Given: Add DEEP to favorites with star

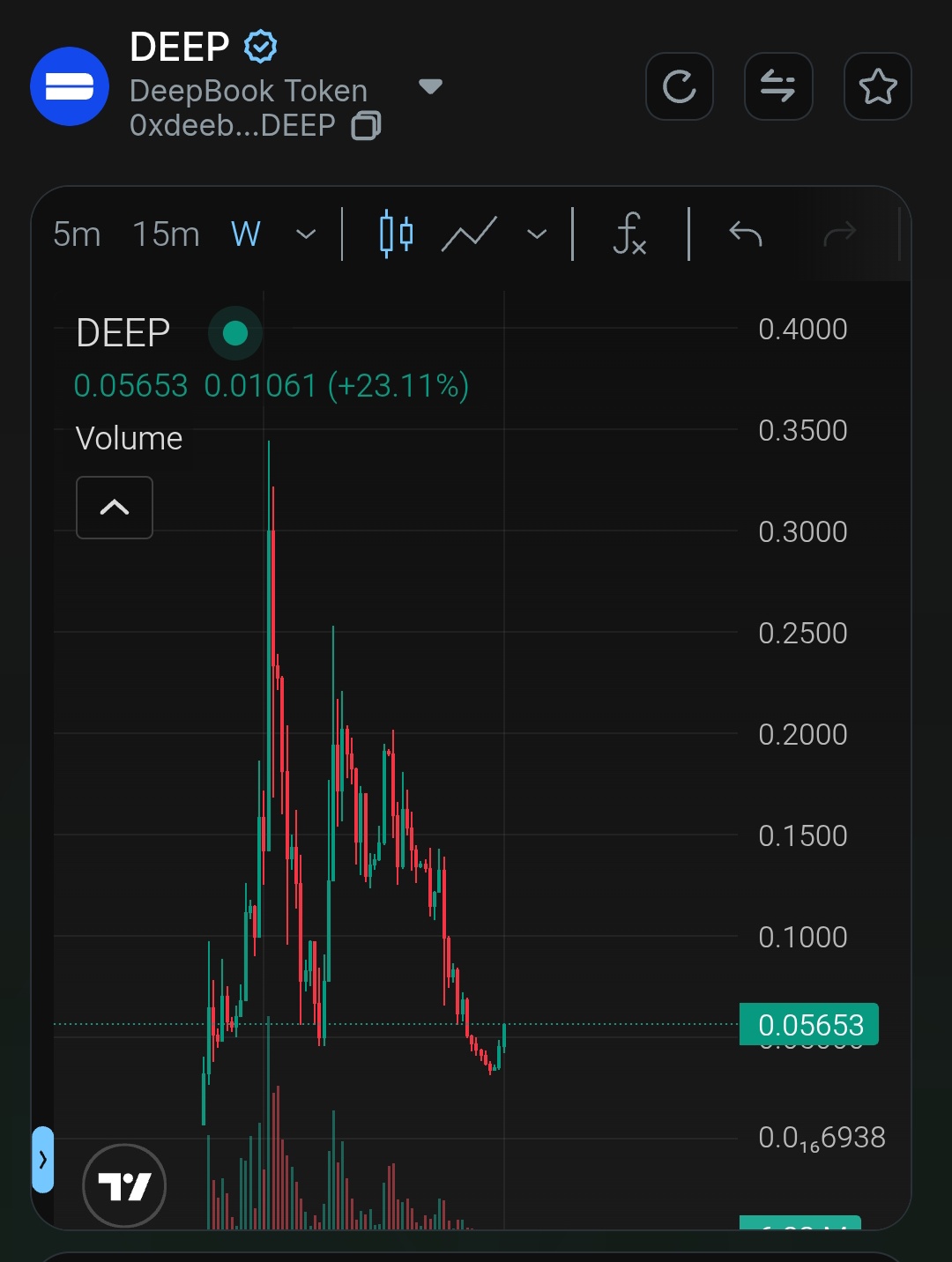Looking at the screenshot, I should click(x=877, y=86).
